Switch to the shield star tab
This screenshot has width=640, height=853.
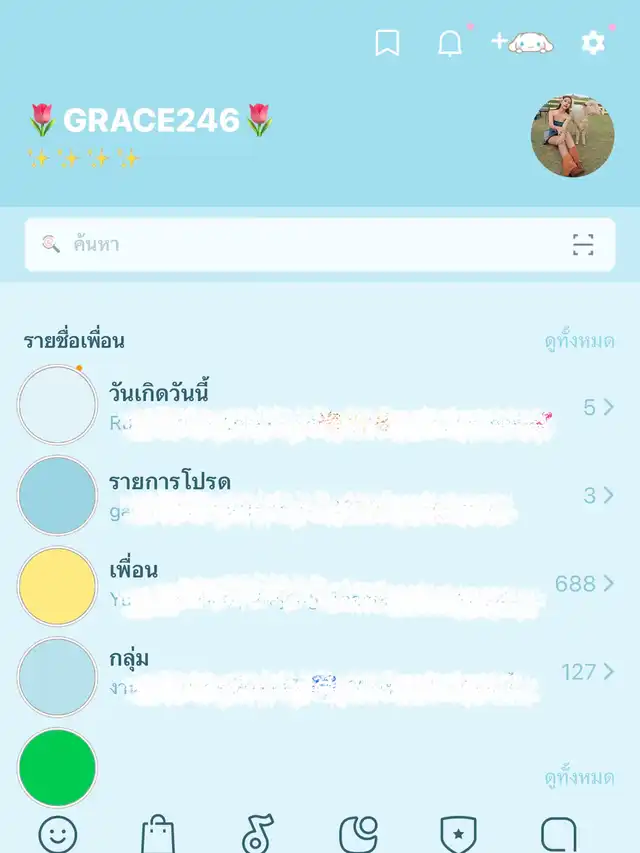(458, 834)
